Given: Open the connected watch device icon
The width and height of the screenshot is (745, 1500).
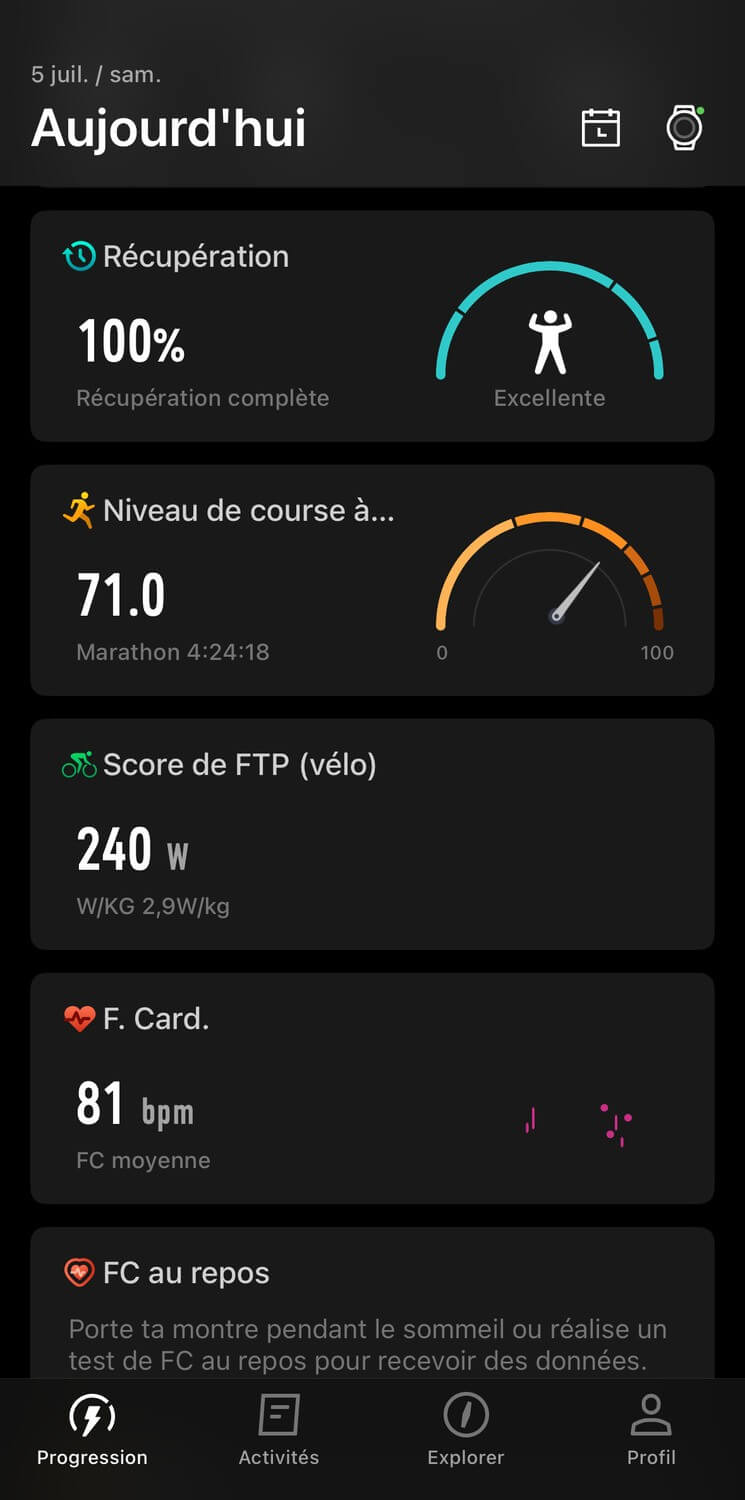Looking at the screenshot, I should click(x=685, y=128).
